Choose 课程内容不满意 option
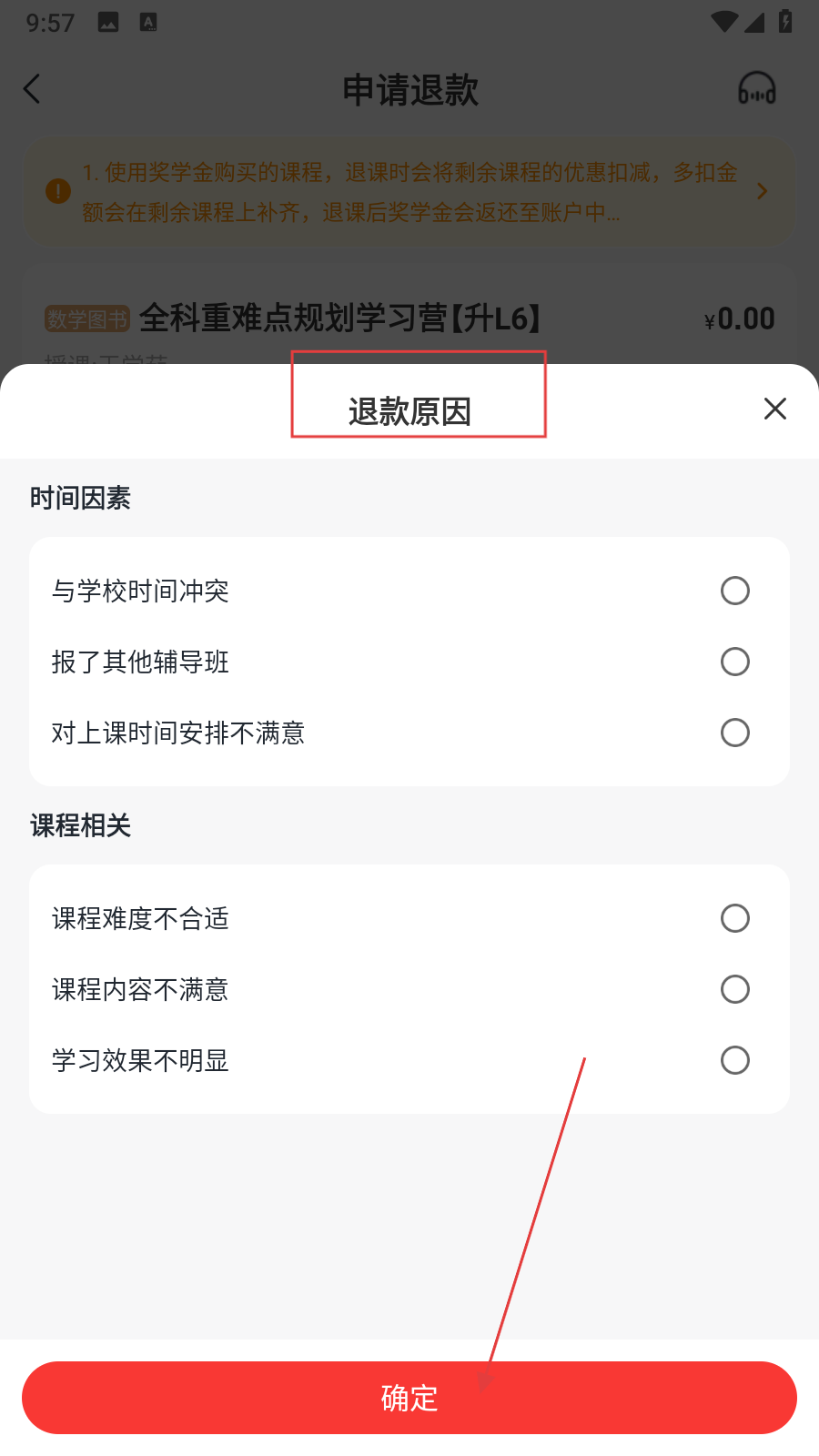The image size is (819, 1456). (409, 989)
